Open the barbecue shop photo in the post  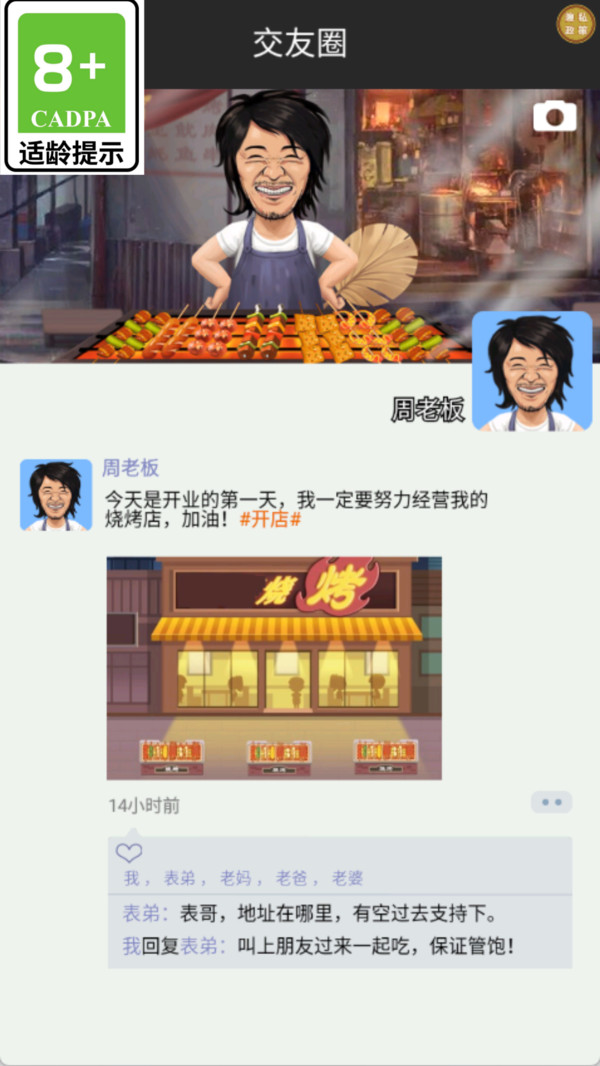coord(274,668)
